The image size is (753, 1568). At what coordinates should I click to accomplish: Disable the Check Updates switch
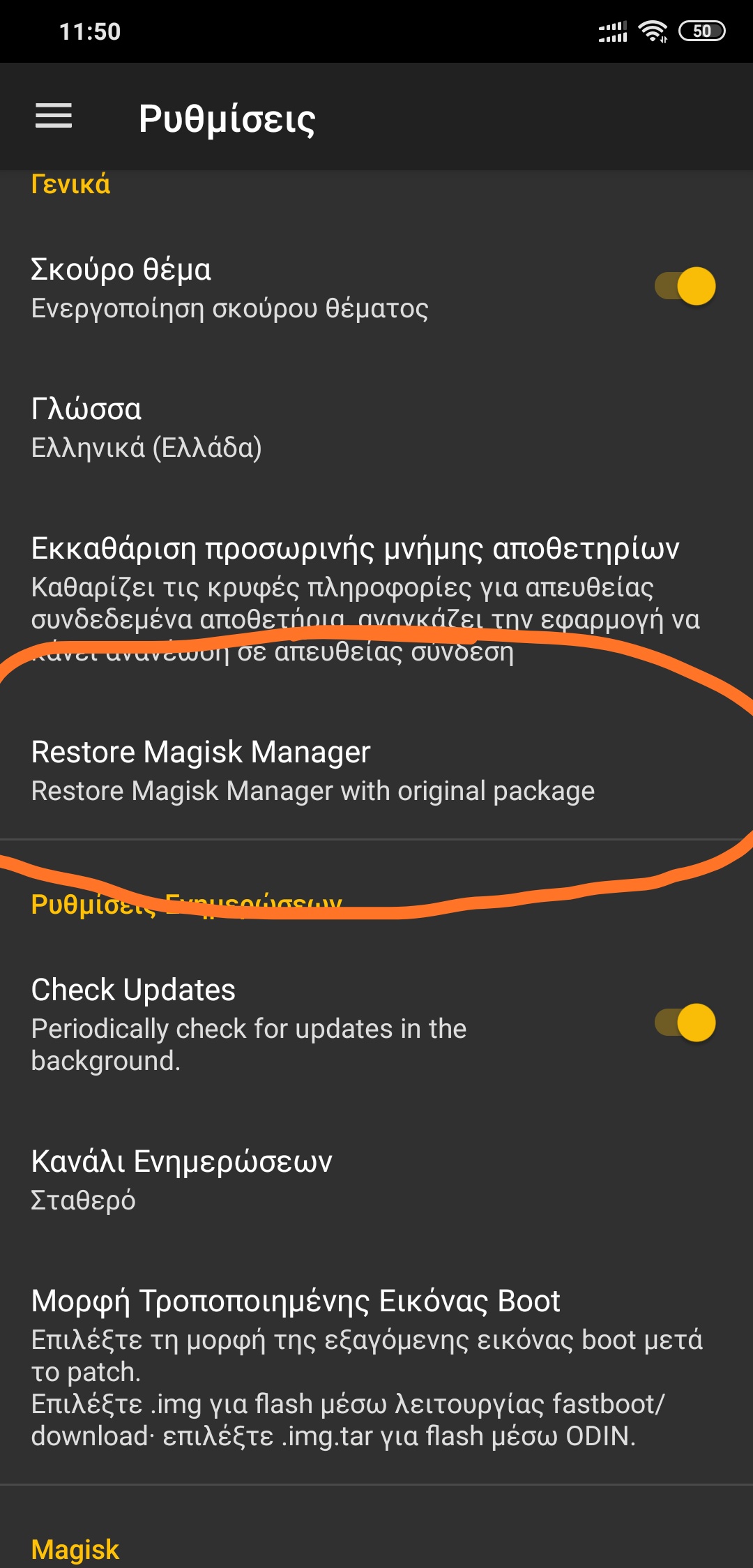[685, 1023]
